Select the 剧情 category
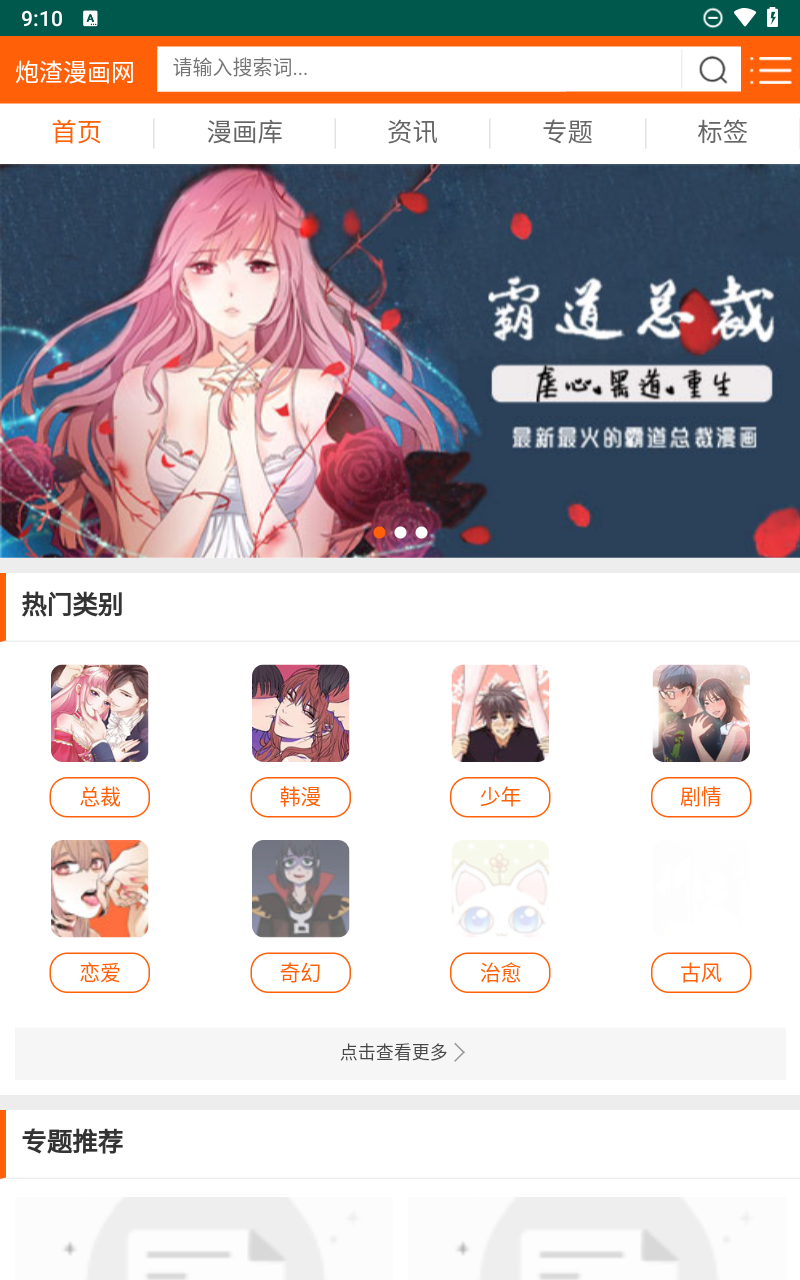The height and width of the screenshot is (1280, 800). [701, 797]
